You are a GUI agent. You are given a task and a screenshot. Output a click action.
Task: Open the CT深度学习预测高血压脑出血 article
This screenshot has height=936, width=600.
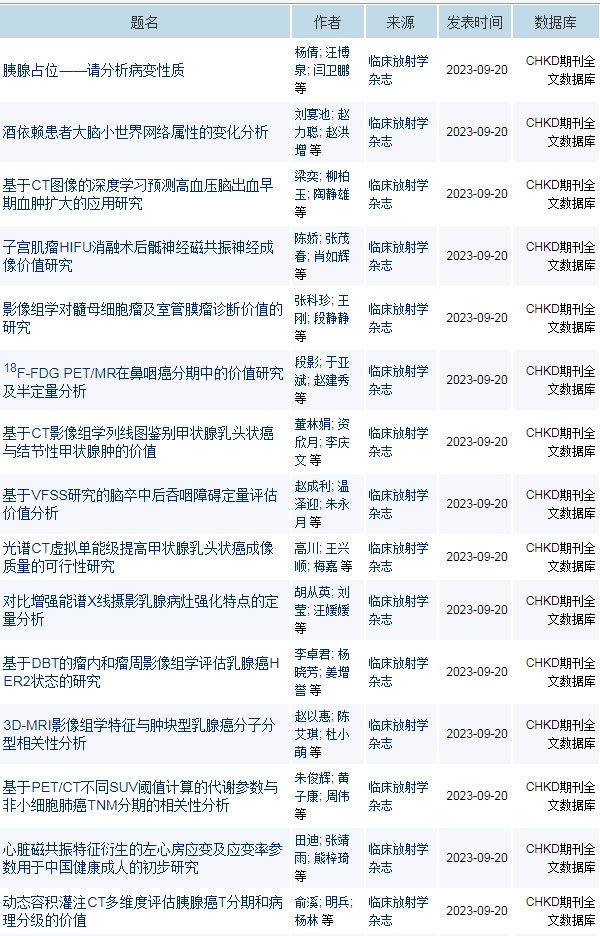coord(137,194)
